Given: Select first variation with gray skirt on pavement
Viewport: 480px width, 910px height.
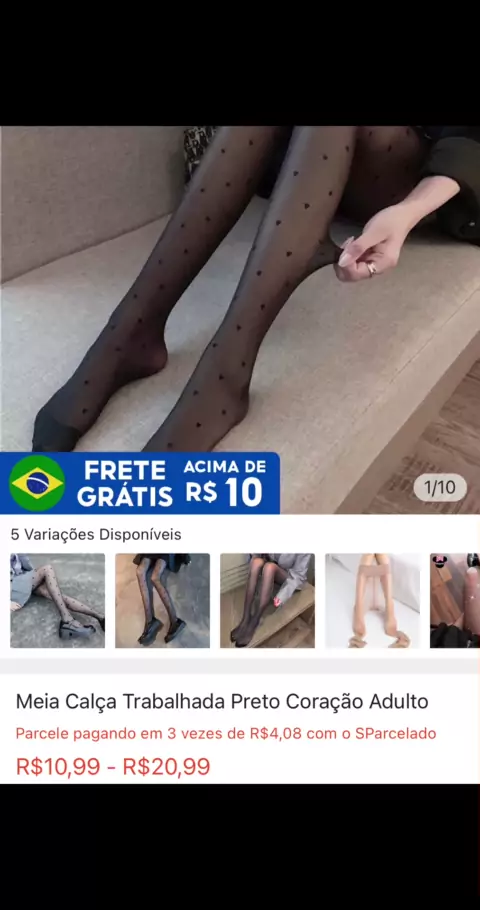Looking at the screenshot, I should (57, 601).
